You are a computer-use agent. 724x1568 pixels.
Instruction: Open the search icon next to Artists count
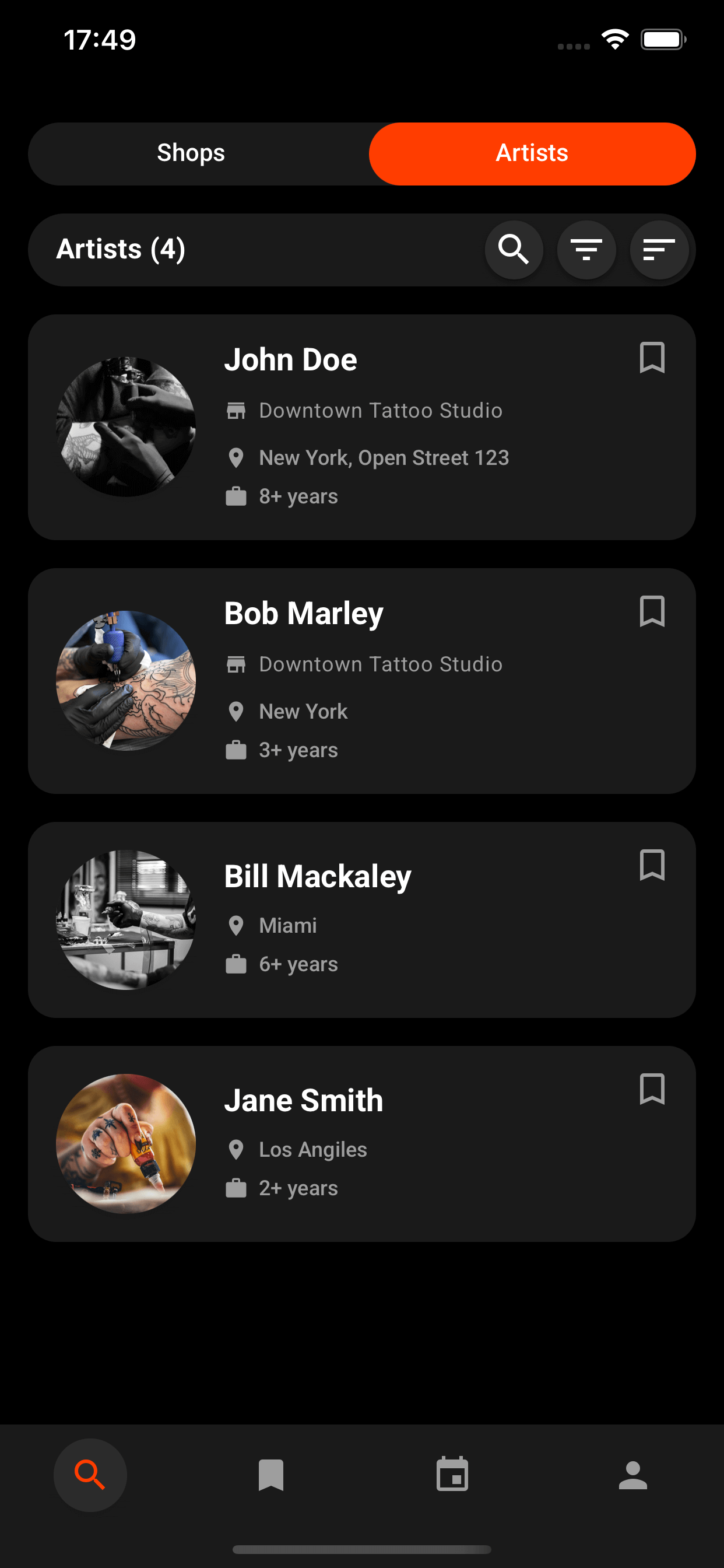pos(514,250)
